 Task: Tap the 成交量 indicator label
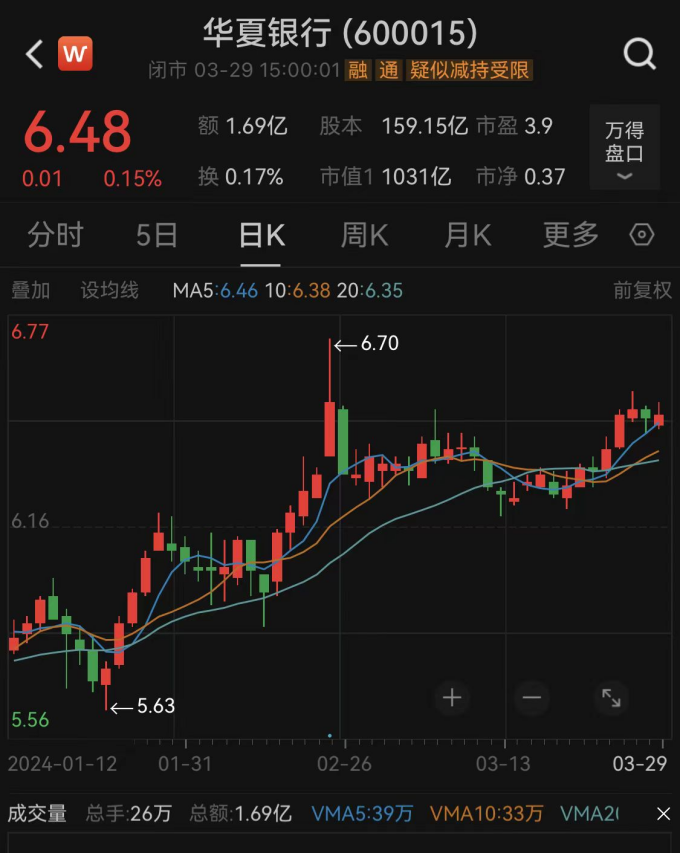[x=37, y=814]
